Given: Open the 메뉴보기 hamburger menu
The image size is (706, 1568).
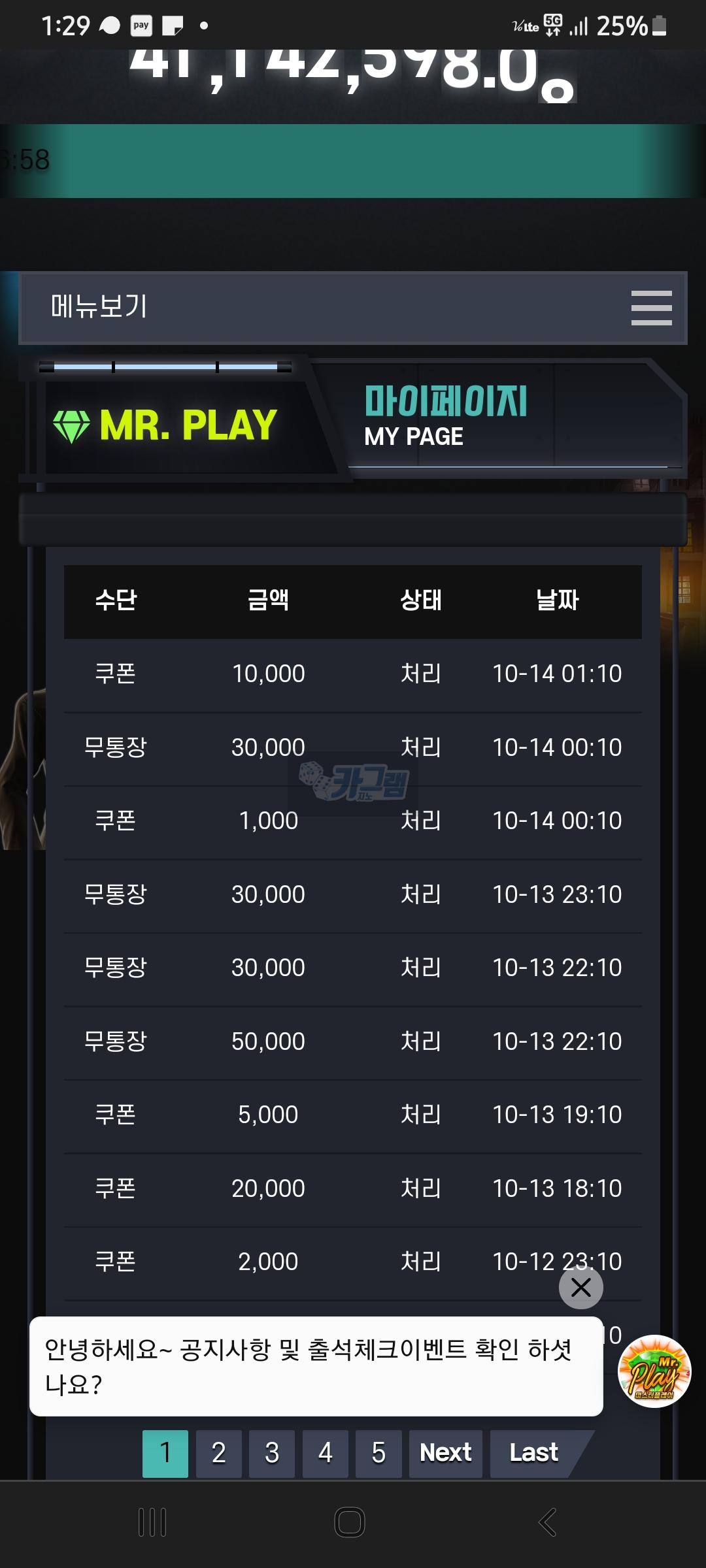Looking at the screenshot, I should point(651,308).
